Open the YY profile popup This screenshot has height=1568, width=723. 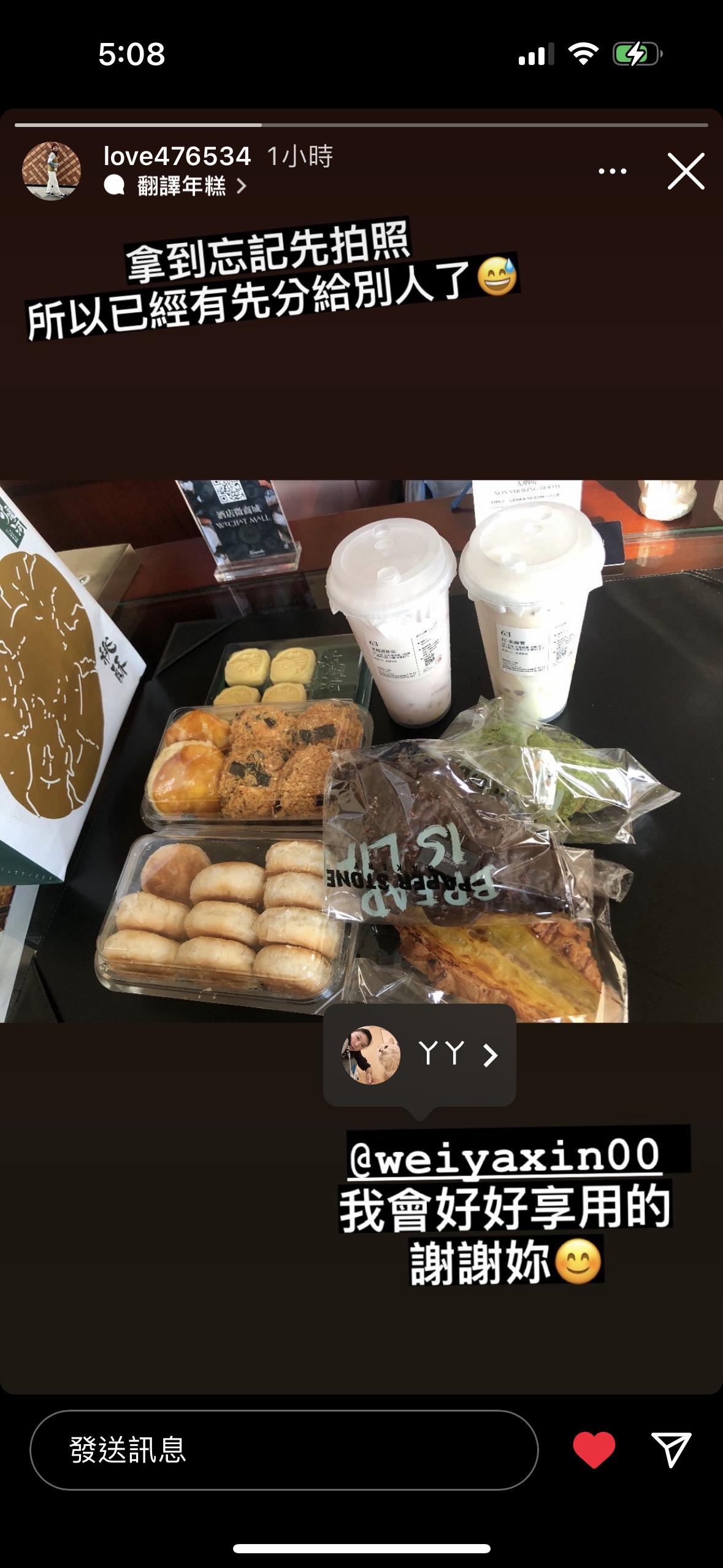click(x=419, y=1055)
